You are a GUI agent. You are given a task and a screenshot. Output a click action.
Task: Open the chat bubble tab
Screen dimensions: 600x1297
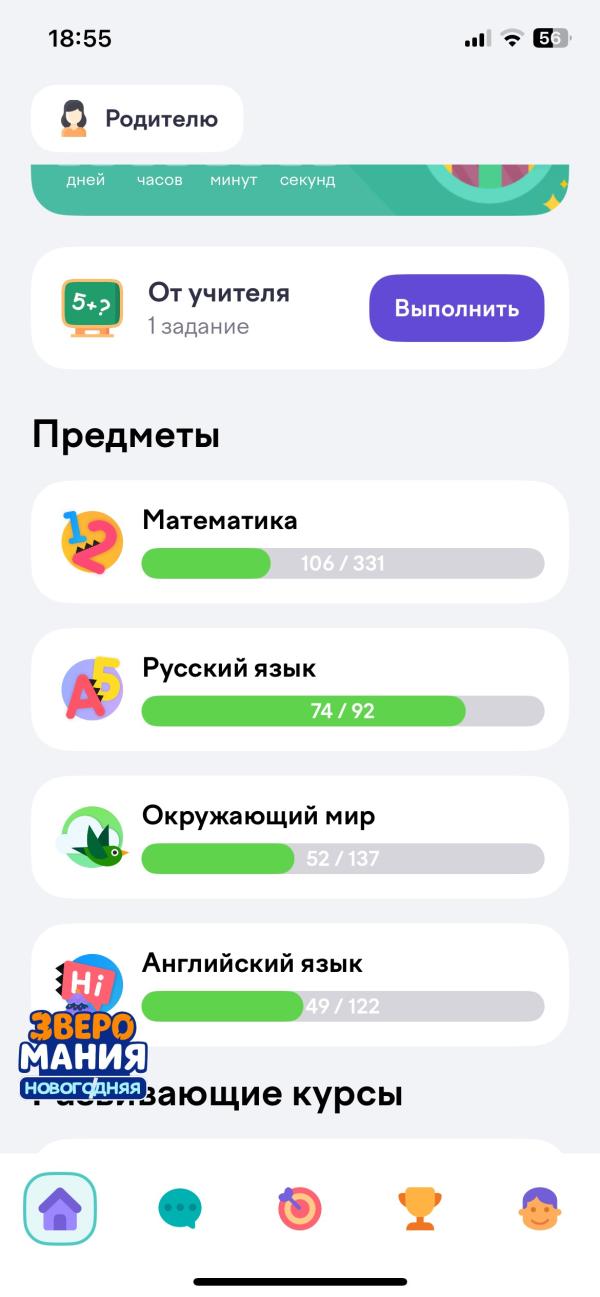point(180,1208)
